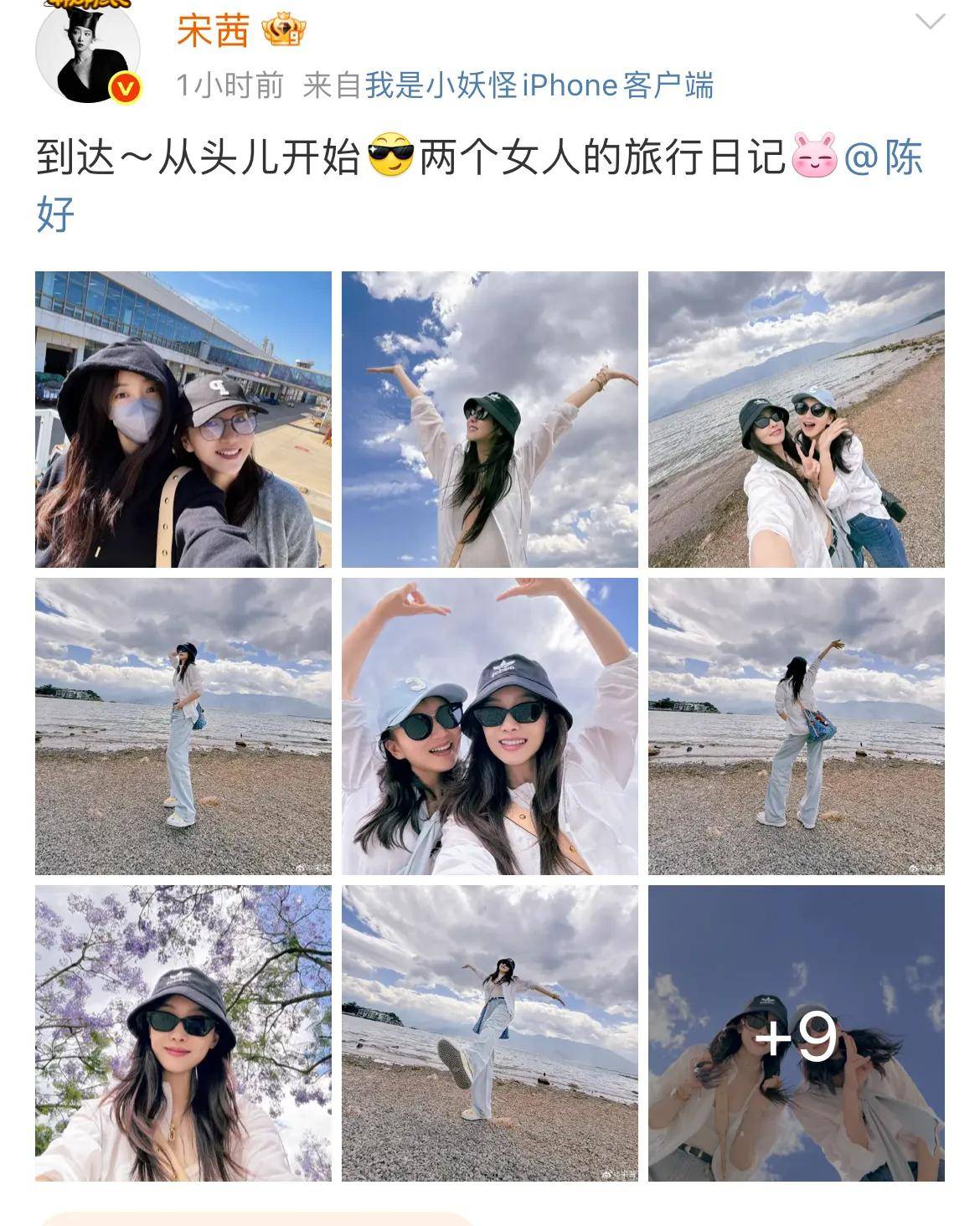Open the heart-arms duo selfie photo
Image resolution: width=980 pixels, height=1226 pixels.
pos(489,726)
